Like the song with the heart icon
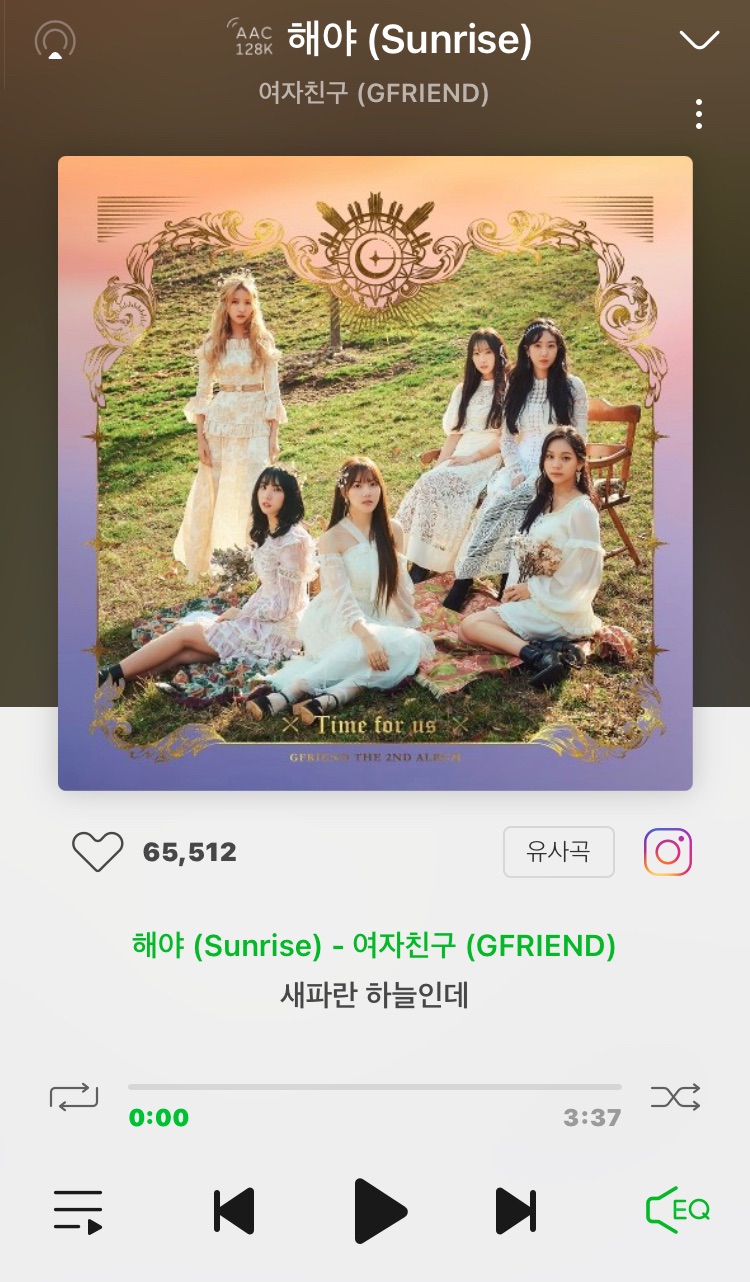Viewport: 750px width, 1282px height. [x=97, y=852]
